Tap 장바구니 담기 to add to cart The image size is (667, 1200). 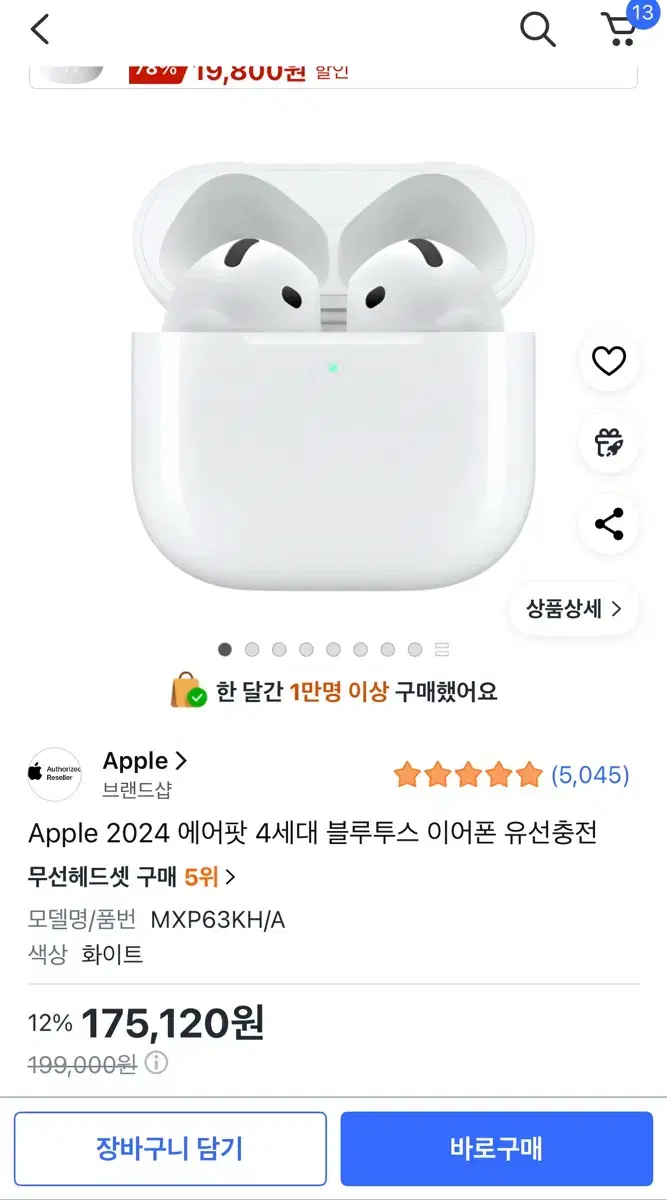click(170, 1149)
